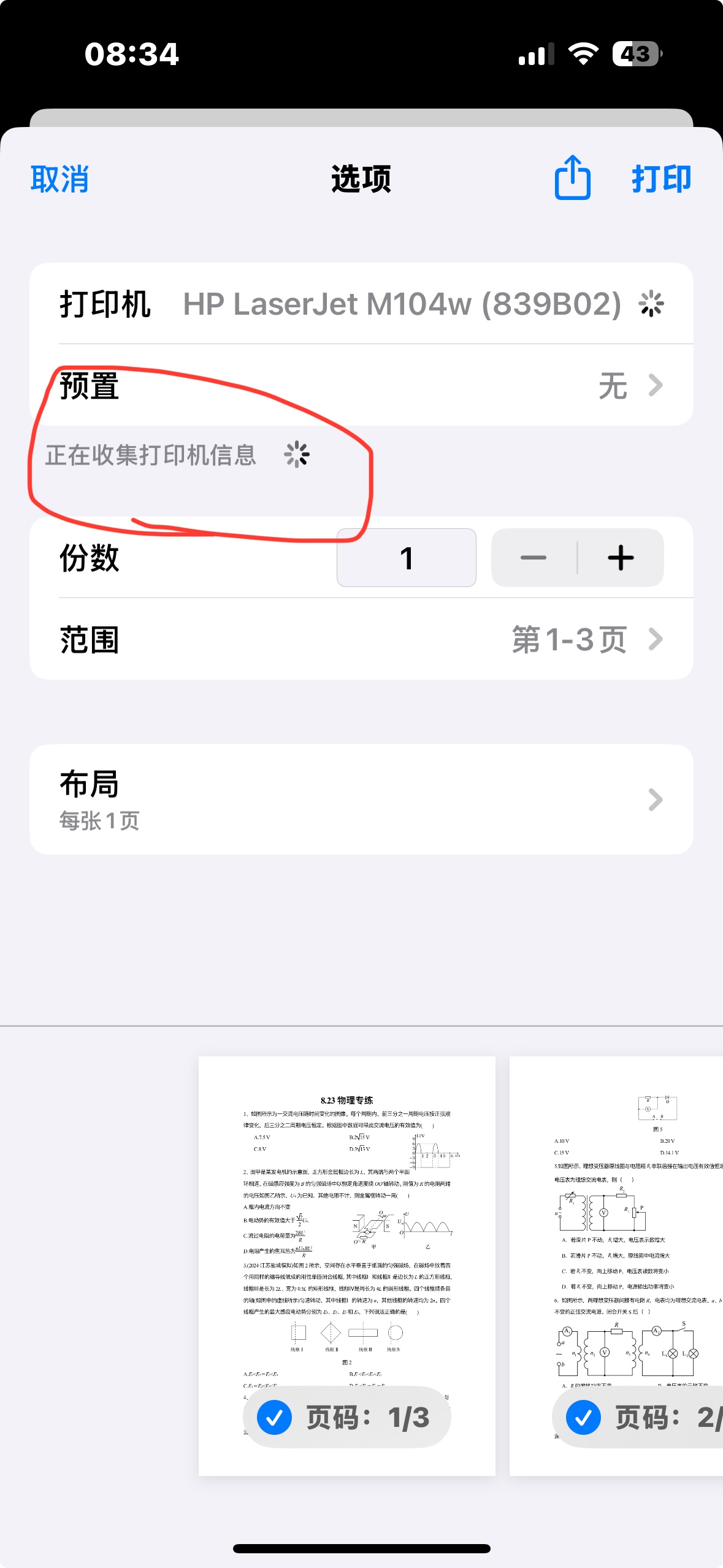Screen dimensions: 723x1568
Task: Open the 预置 presets row
Action: coord(361,386)
